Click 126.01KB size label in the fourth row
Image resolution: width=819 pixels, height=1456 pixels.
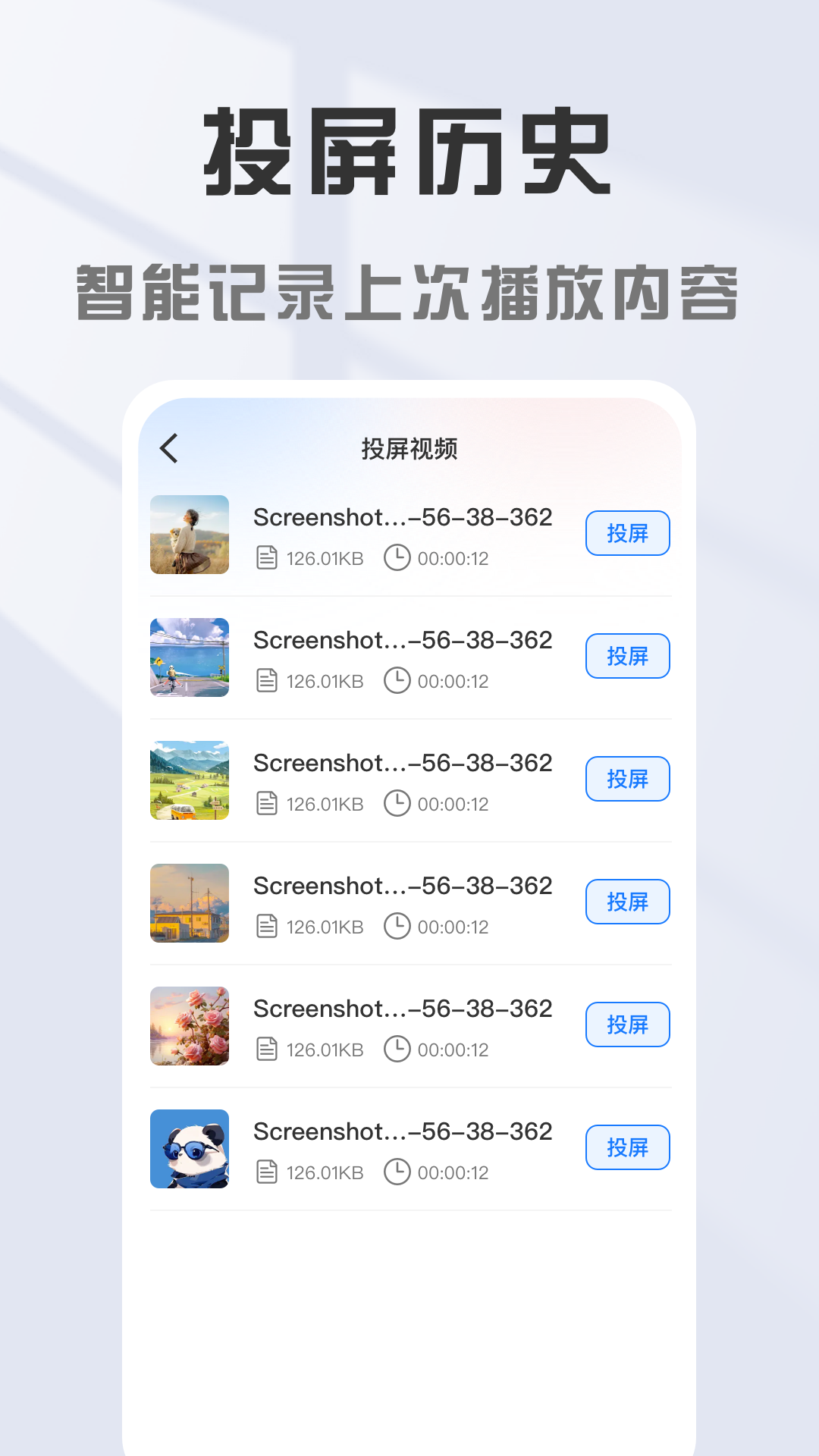pyautogui.click(x=326, y=926)
